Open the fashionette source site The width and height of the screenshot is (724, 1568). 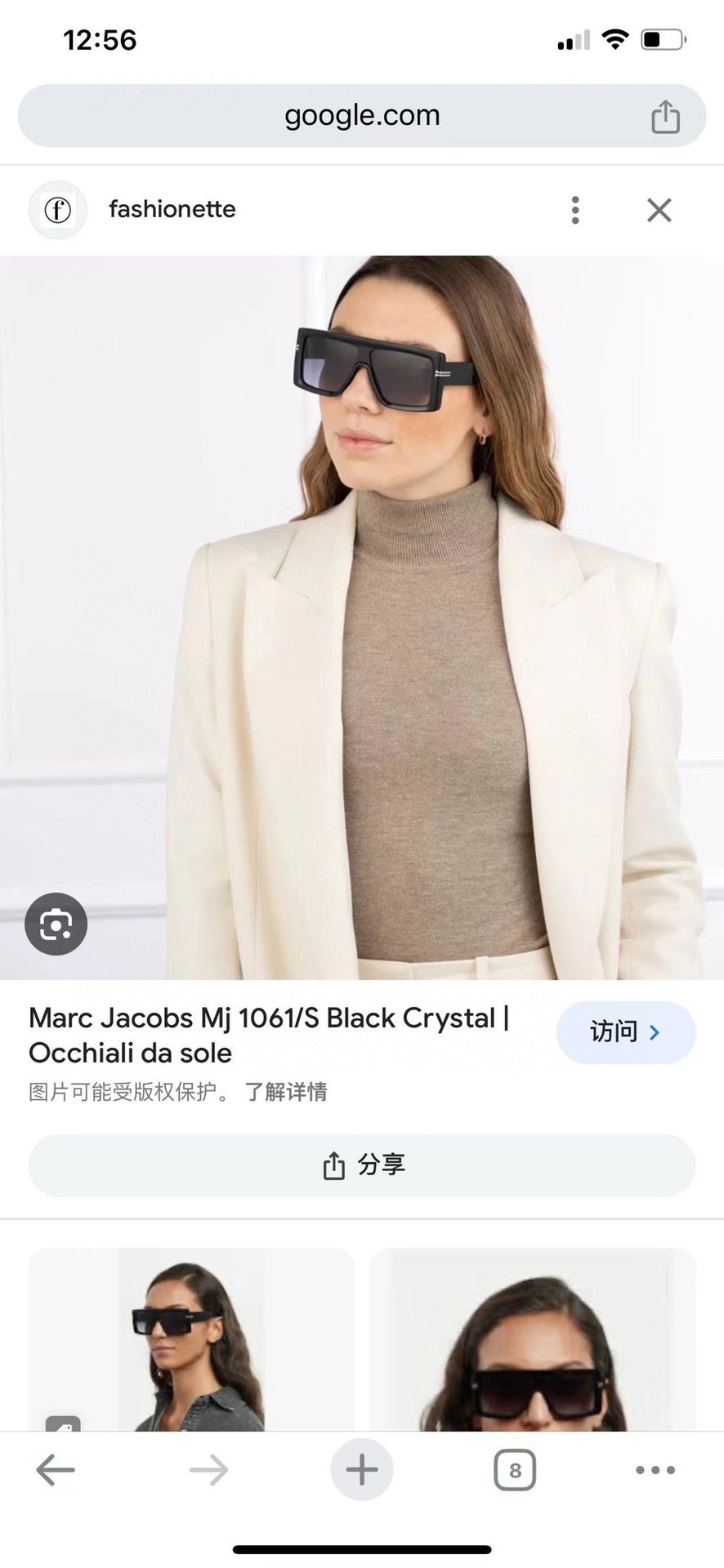click(x=172, y=209)
